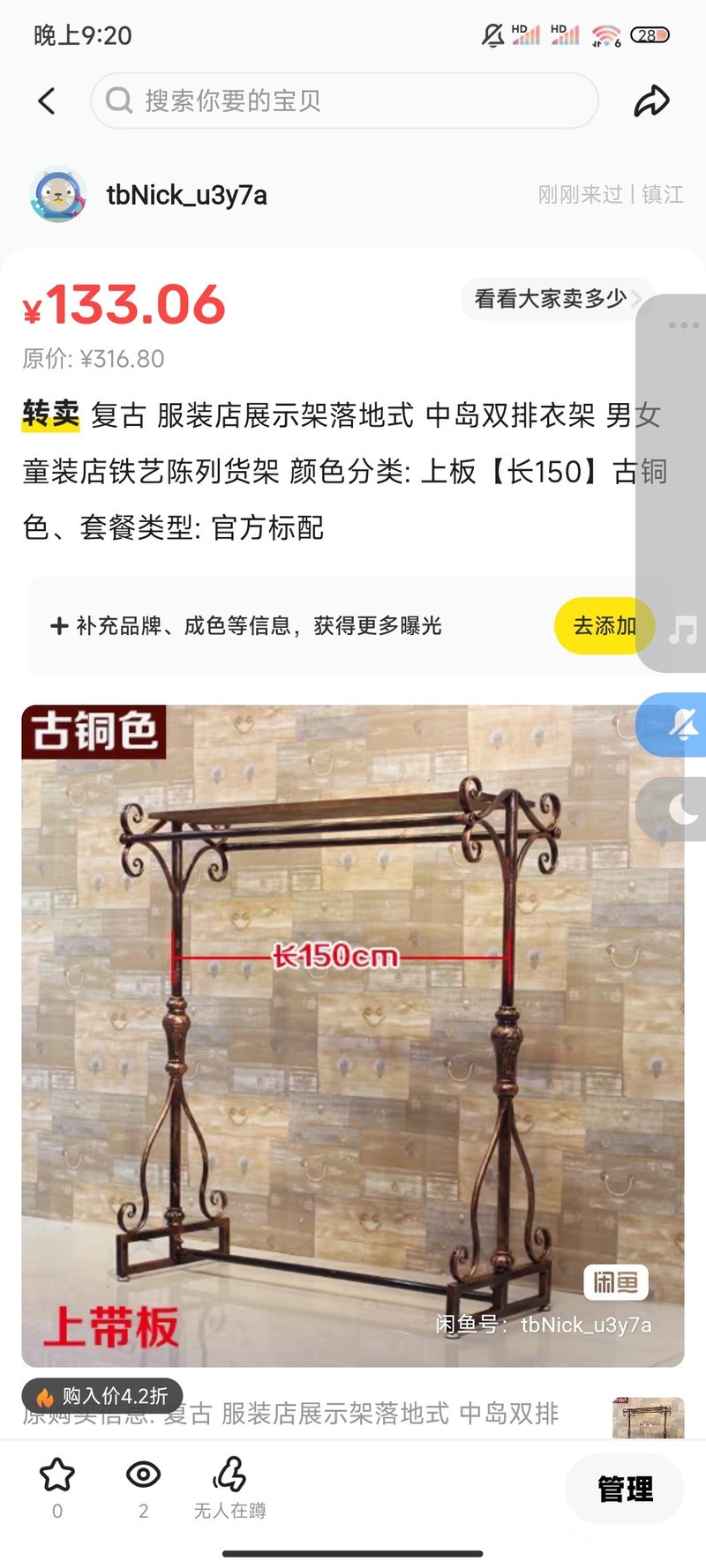Open 看看大家卖多少 price comparison
Viewport: 706px width, 1568px height.
tap(558, 299)
